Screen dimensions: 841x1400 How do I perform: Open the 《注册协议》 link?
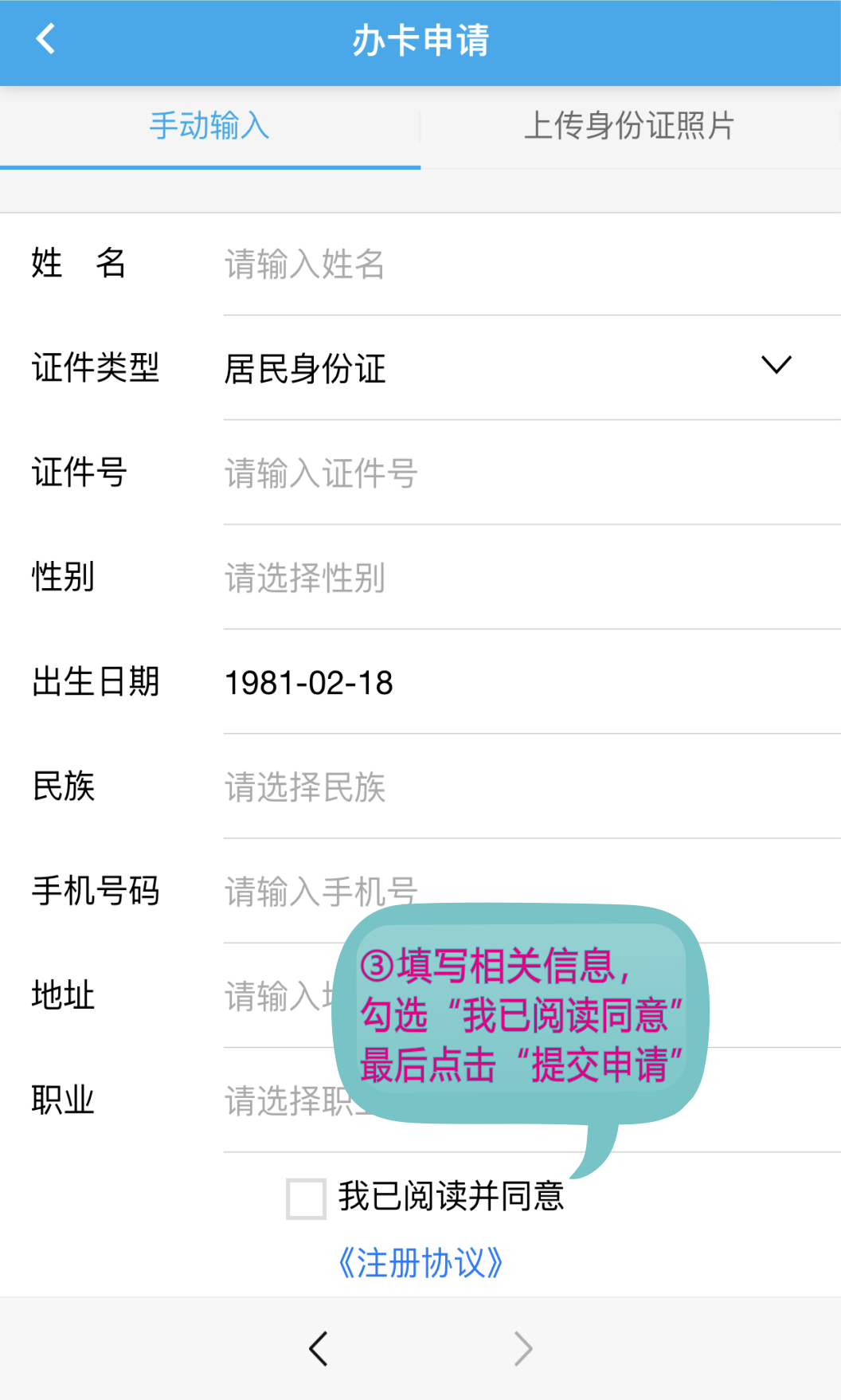tap(420, 1263)
